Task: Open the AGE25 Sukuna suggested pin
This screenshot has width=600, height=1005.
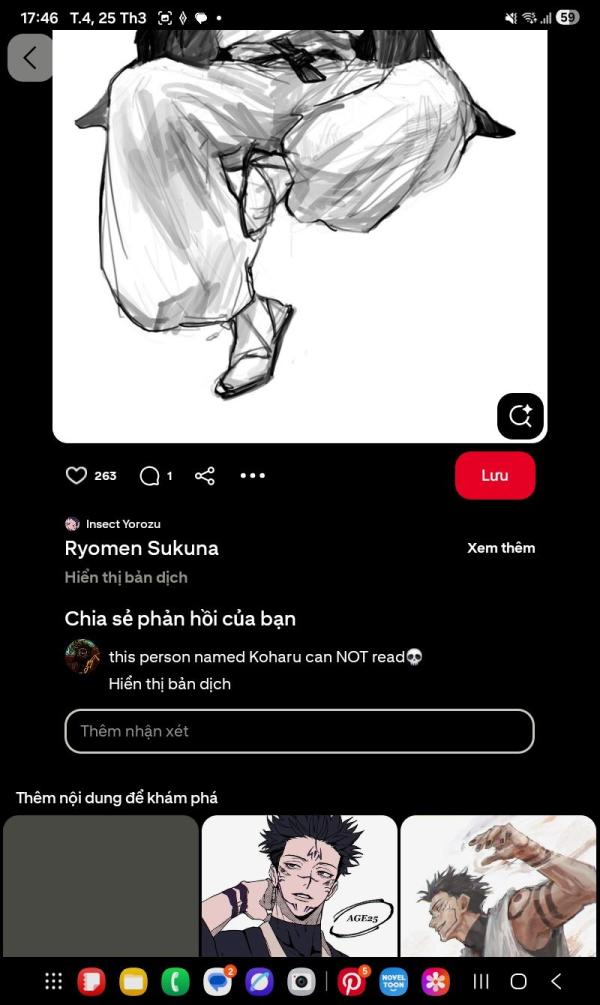Action: pos(299,885)
